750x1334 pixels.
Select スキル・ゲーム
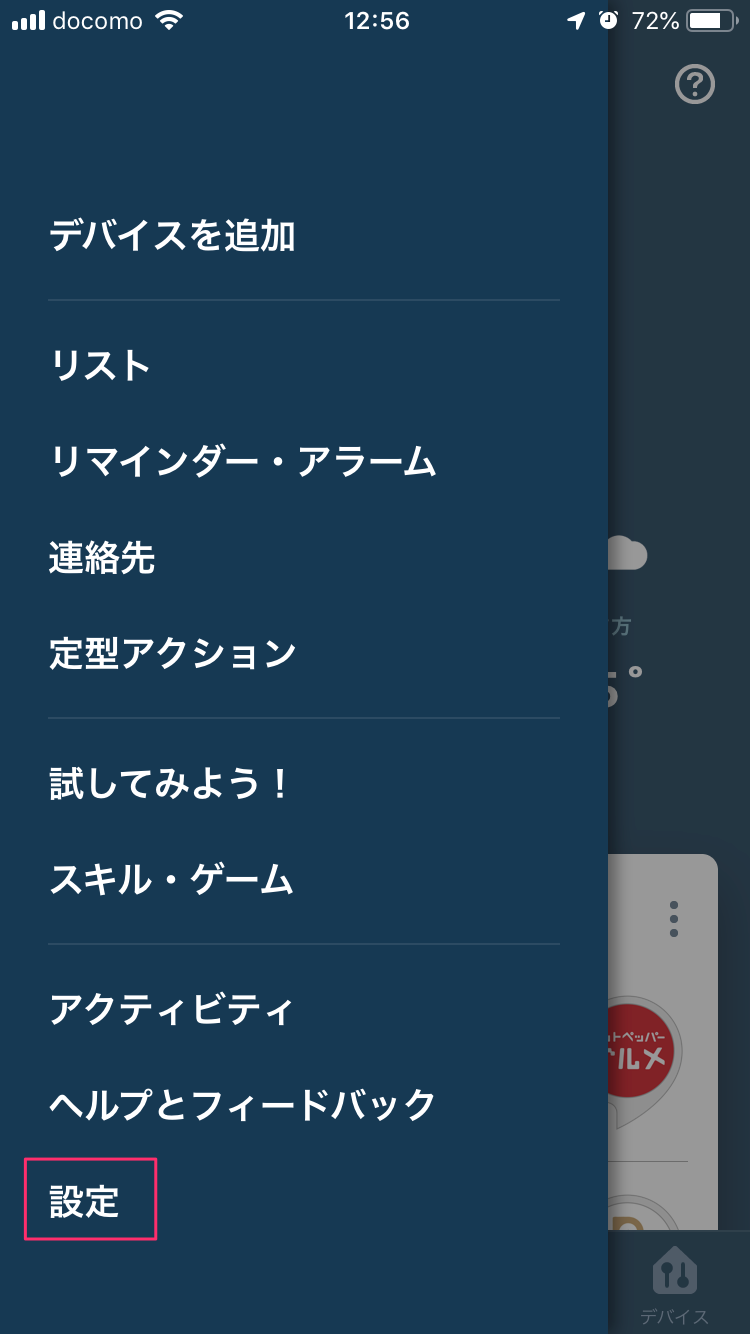[172, 881]
